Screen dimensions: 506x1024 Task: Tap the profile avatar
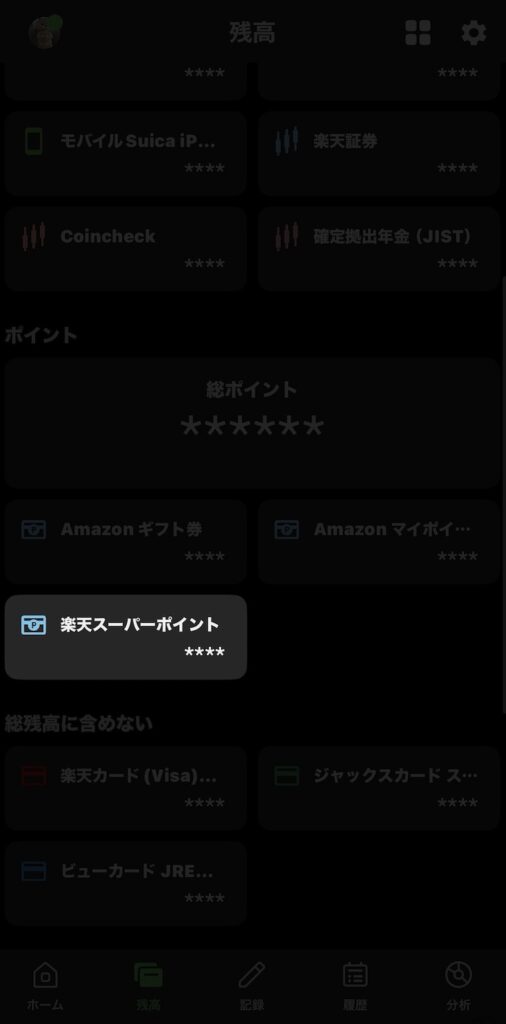(44, 31)
